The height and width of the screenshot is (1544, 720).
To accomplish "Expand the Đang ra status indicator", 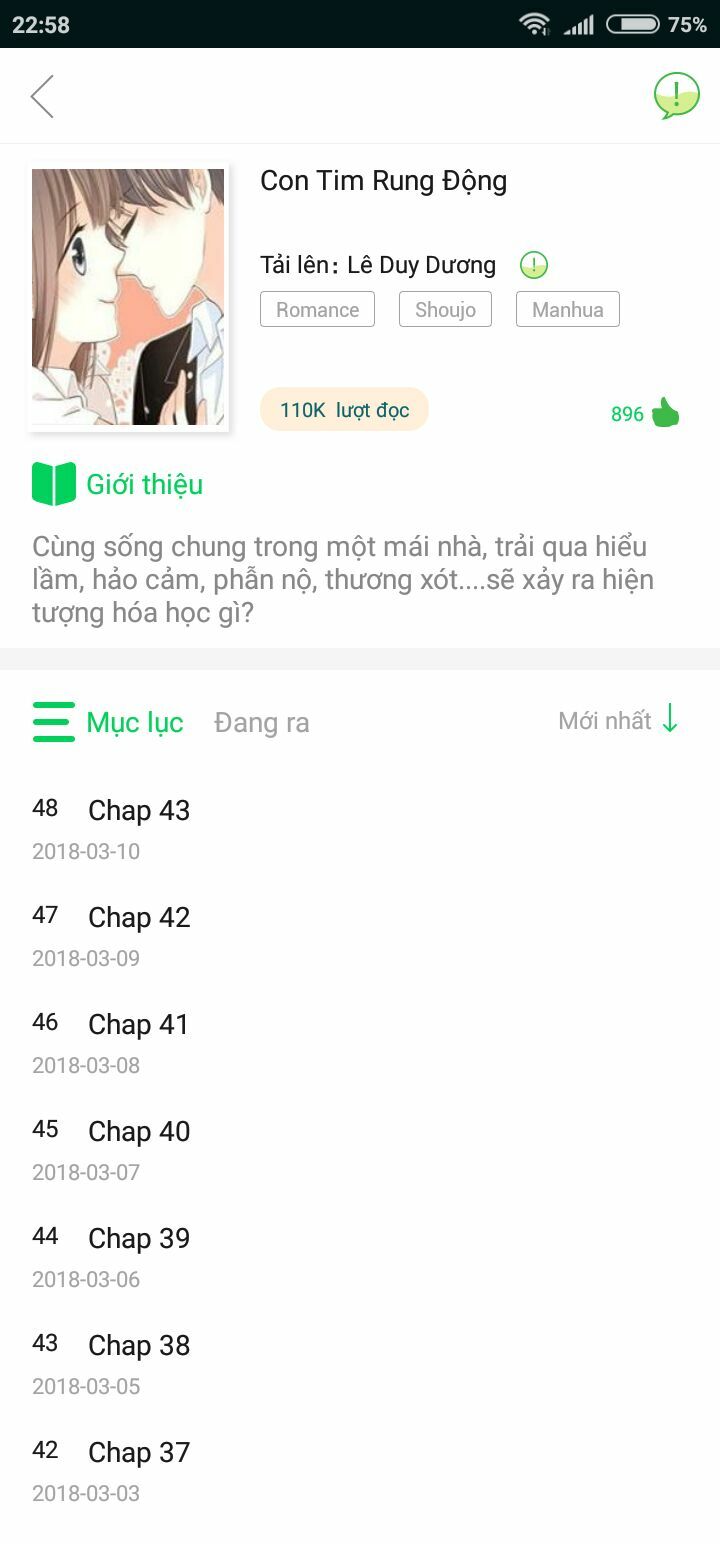I will coord(261,722).
